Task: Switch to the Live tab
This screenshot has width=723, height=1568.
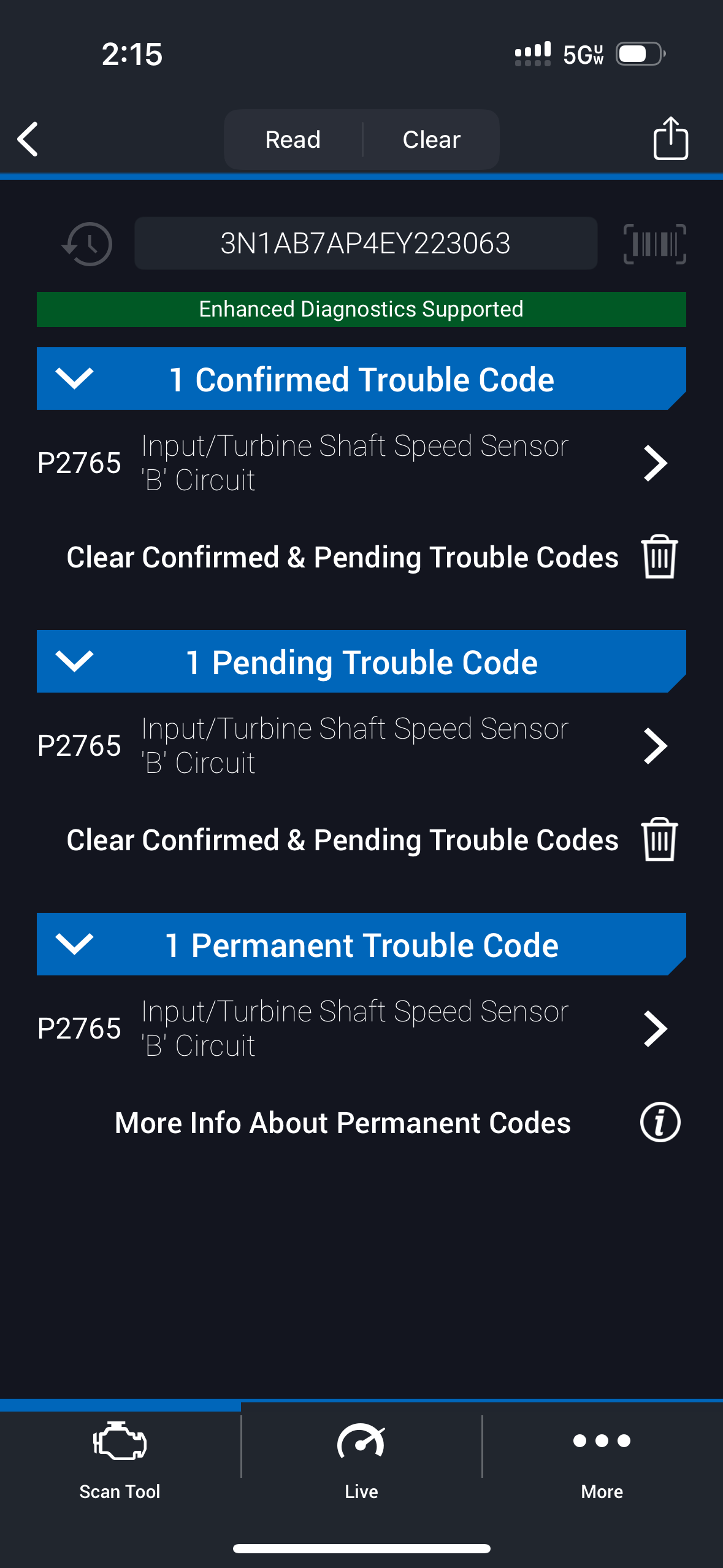Action: coord(361,1460)
